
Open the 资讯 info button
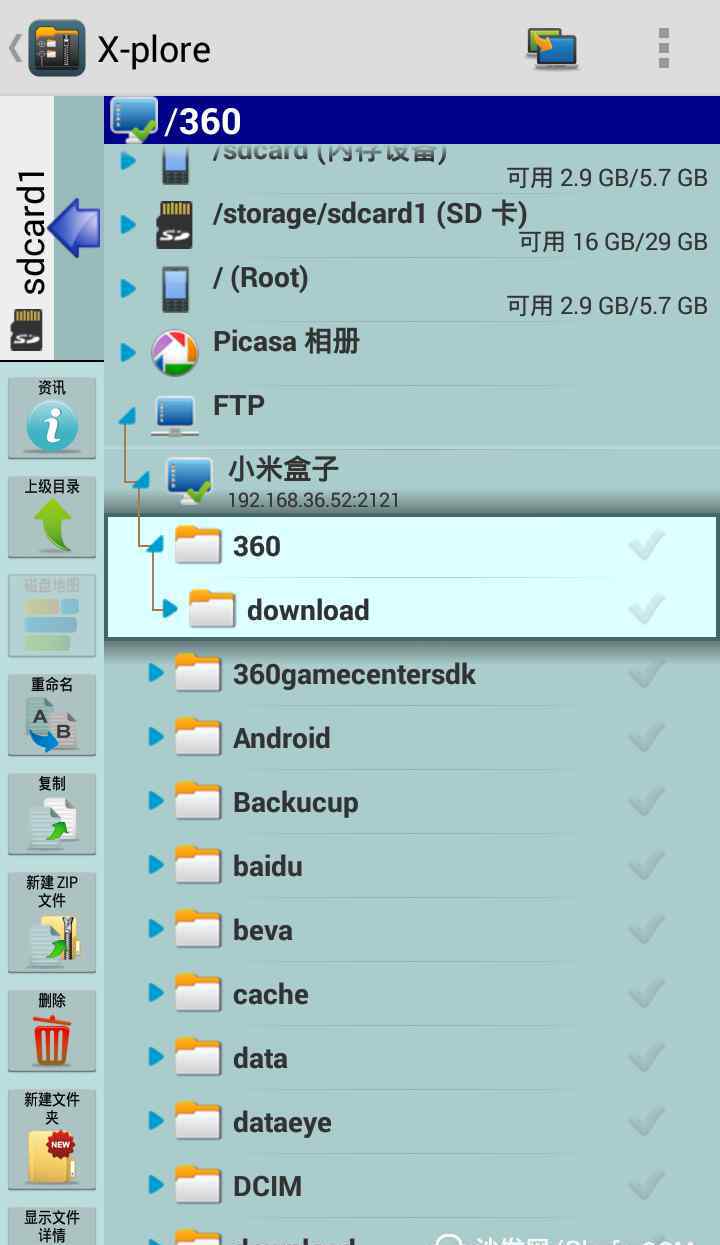click(52, 417)
